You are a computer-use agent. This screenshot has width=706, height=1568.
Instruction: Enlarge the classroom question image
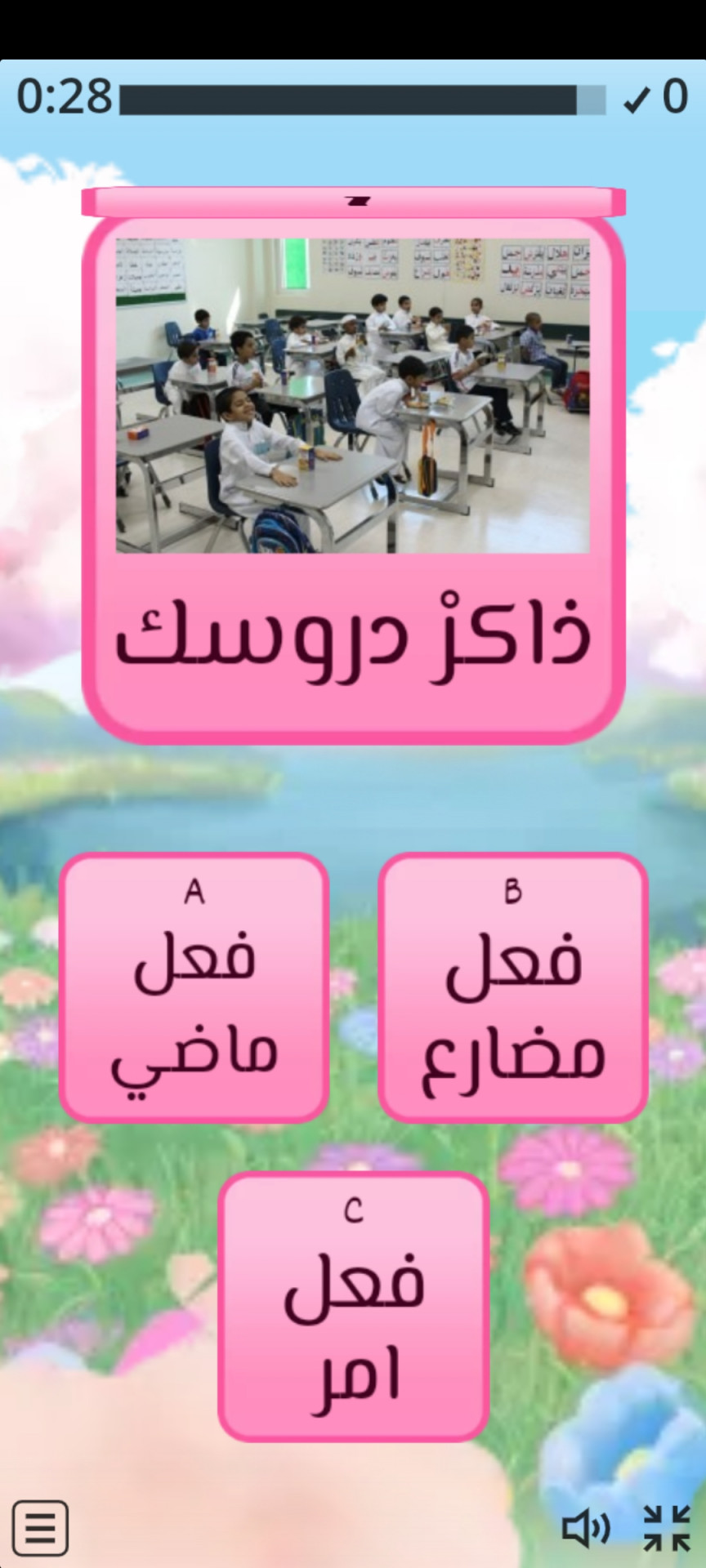point(352,396)
